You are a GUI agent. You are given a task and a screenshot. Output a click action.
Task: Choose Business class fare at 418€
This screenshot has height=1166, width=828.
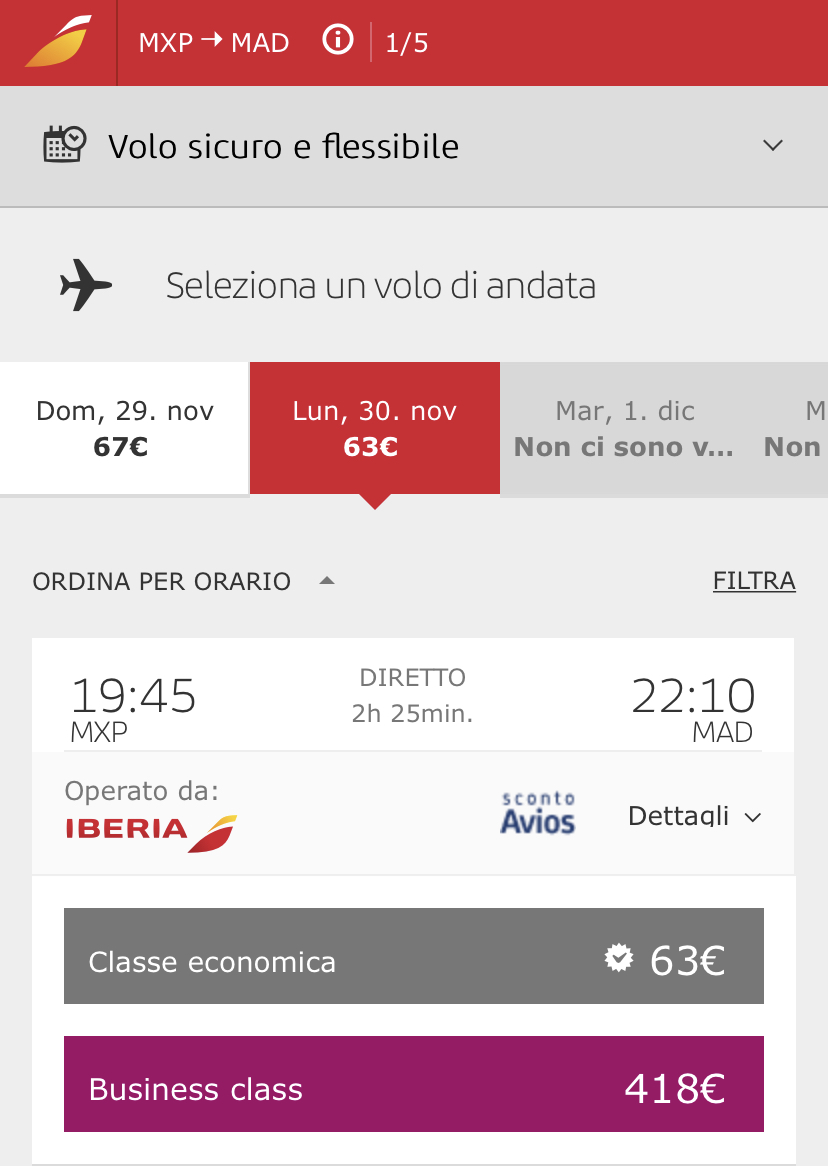pos(413,1084)
